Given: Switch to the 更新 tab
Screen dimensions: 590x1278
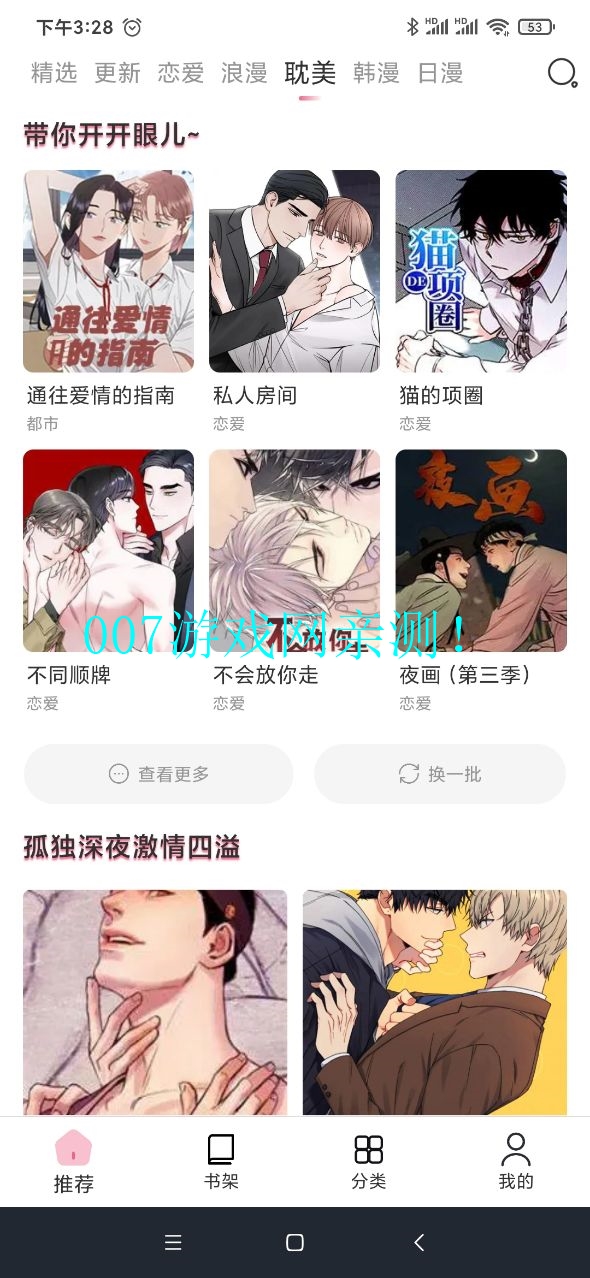Looking at the screenshot, I should point(117,73).
